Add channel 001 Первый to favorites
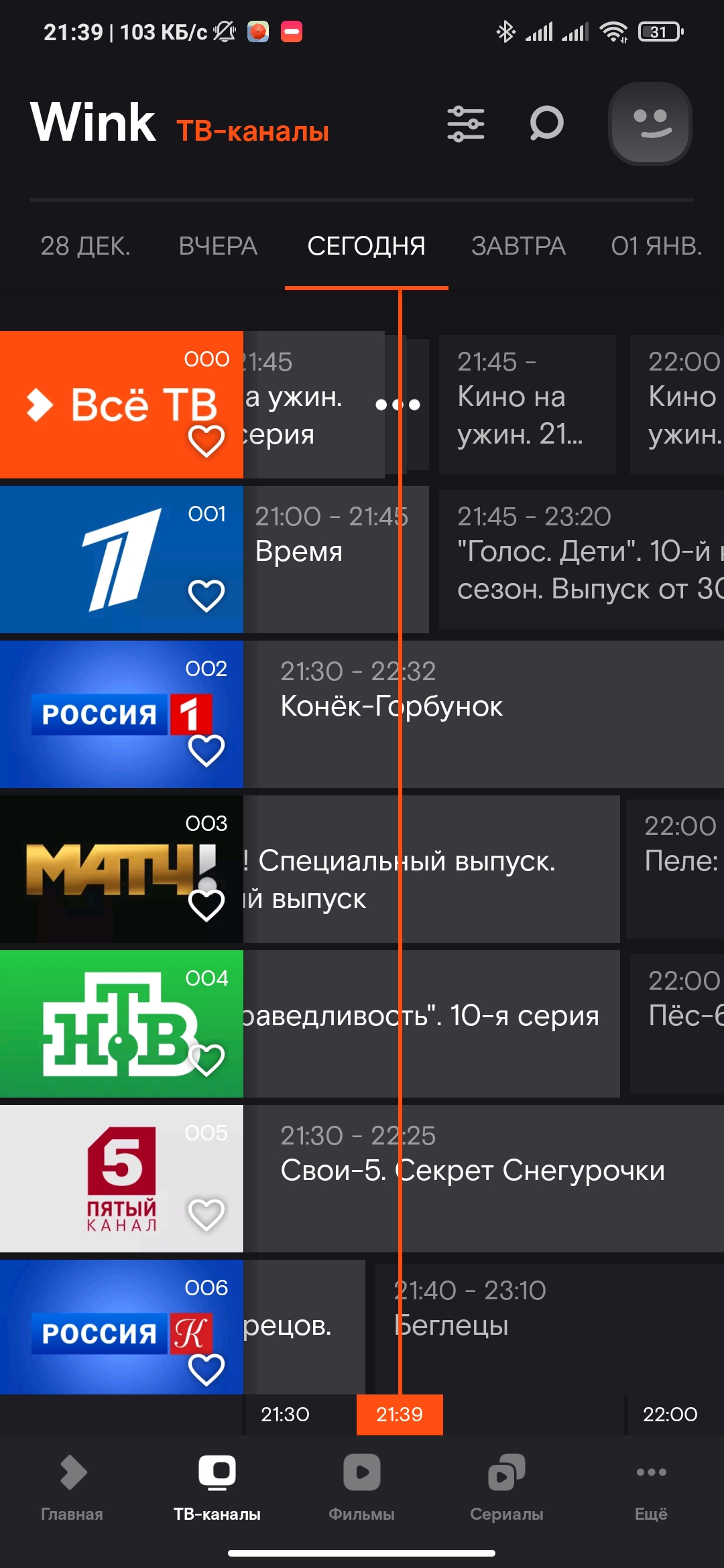The image size is (724, 1568). [x=206, y=595]
